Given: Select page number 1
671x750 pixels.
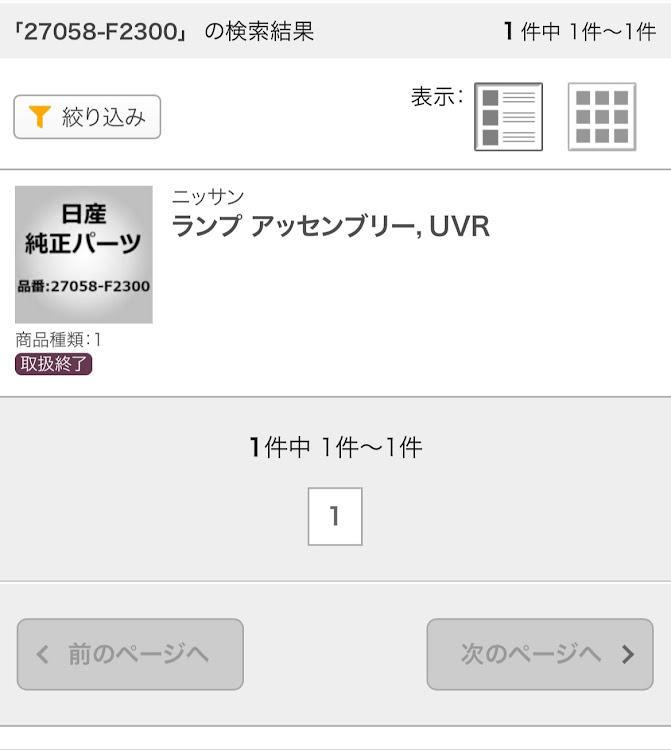Looking at the screenshot, I should coord(334,516).
